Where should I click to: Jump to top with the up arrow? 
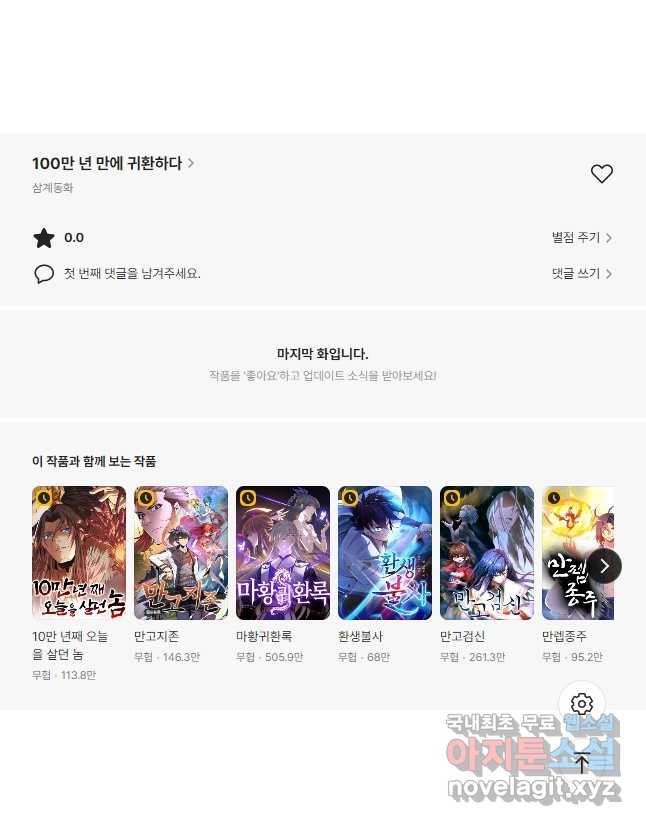point(582,763)
